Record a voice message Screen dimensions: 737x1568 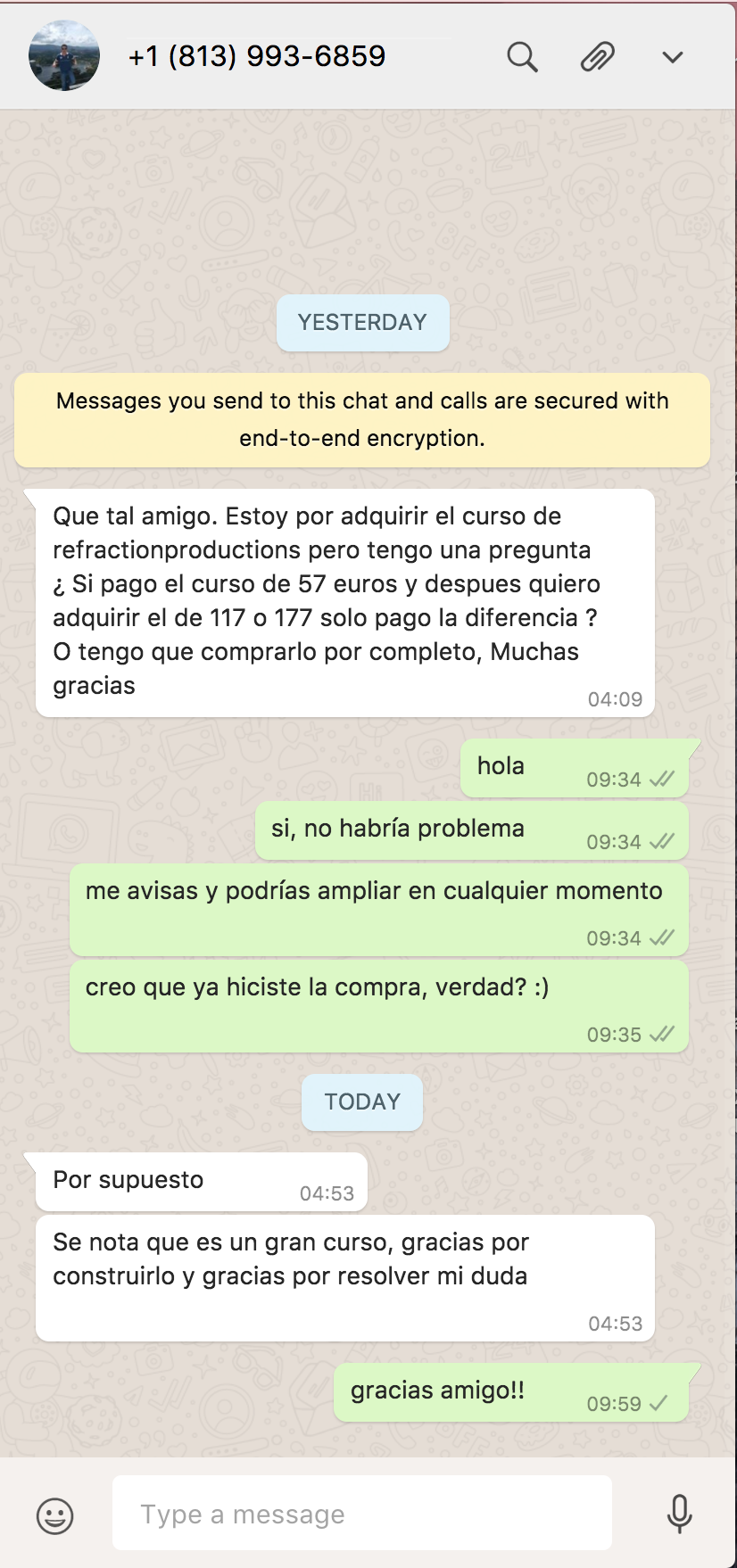[679, 1514]
